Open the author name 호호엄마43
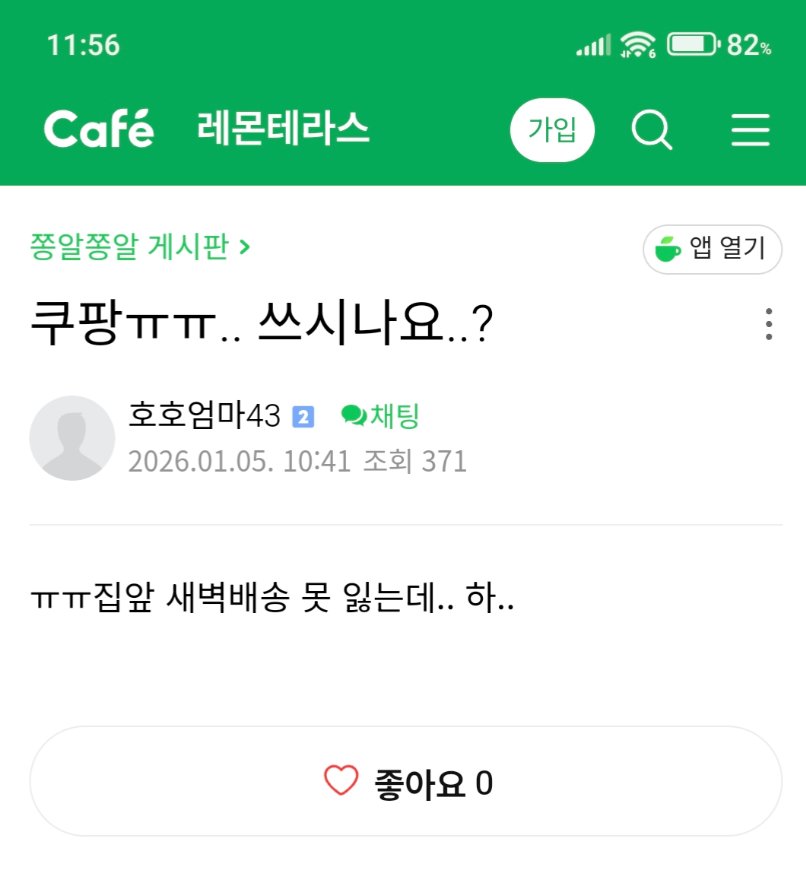The image size is (806, 896). coord(205,415)
